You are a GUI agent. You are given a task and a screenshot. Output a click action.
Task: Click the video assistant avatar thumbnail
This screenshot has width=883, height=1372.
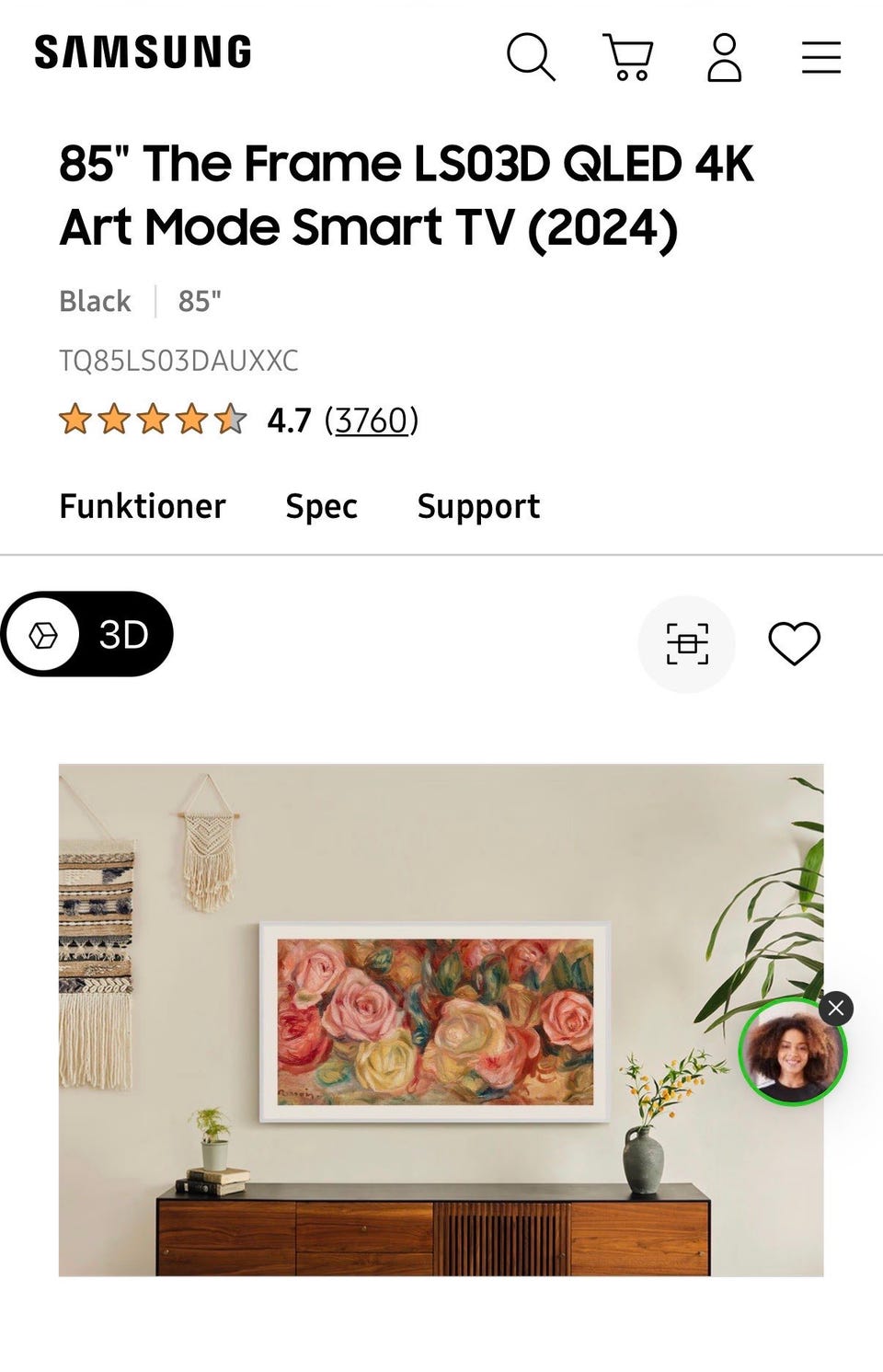[x=791, y=1052]
